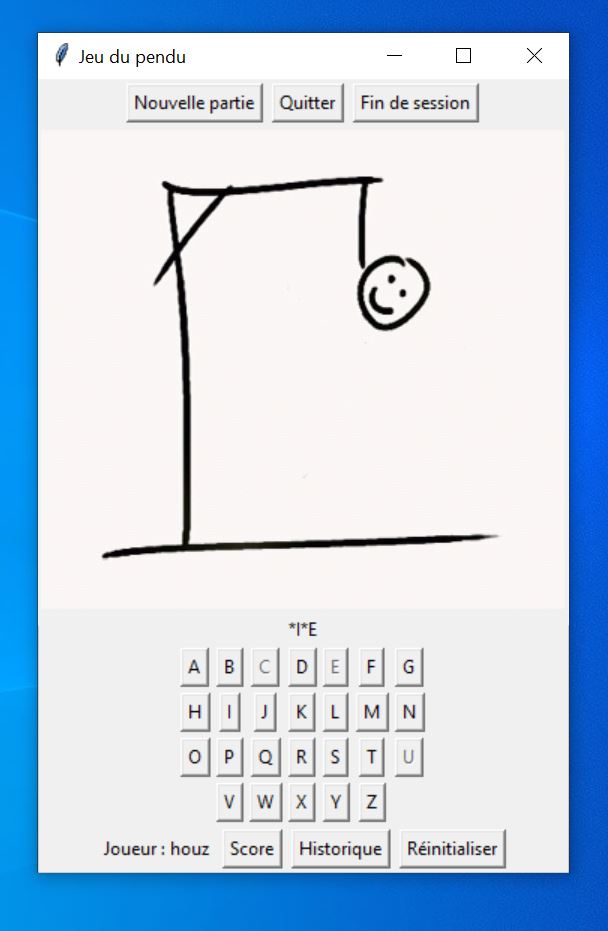Reset with the Réinitialiser button
608x931 pixels.
tap(452, 849)
